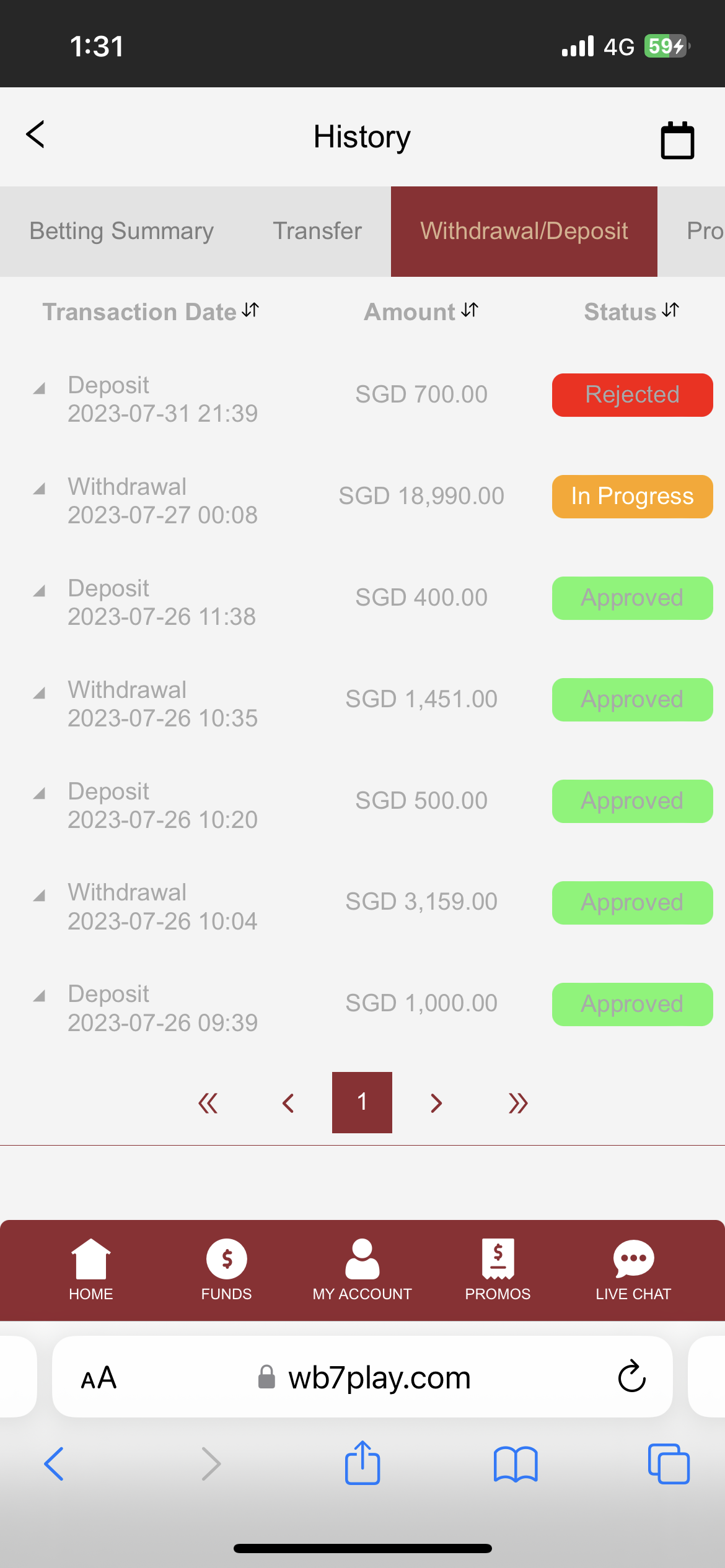Expand the rejected SGD 700.00 deposit
Image resolution: width=725 pixels, height=1568 pixels.
point(40,389)
